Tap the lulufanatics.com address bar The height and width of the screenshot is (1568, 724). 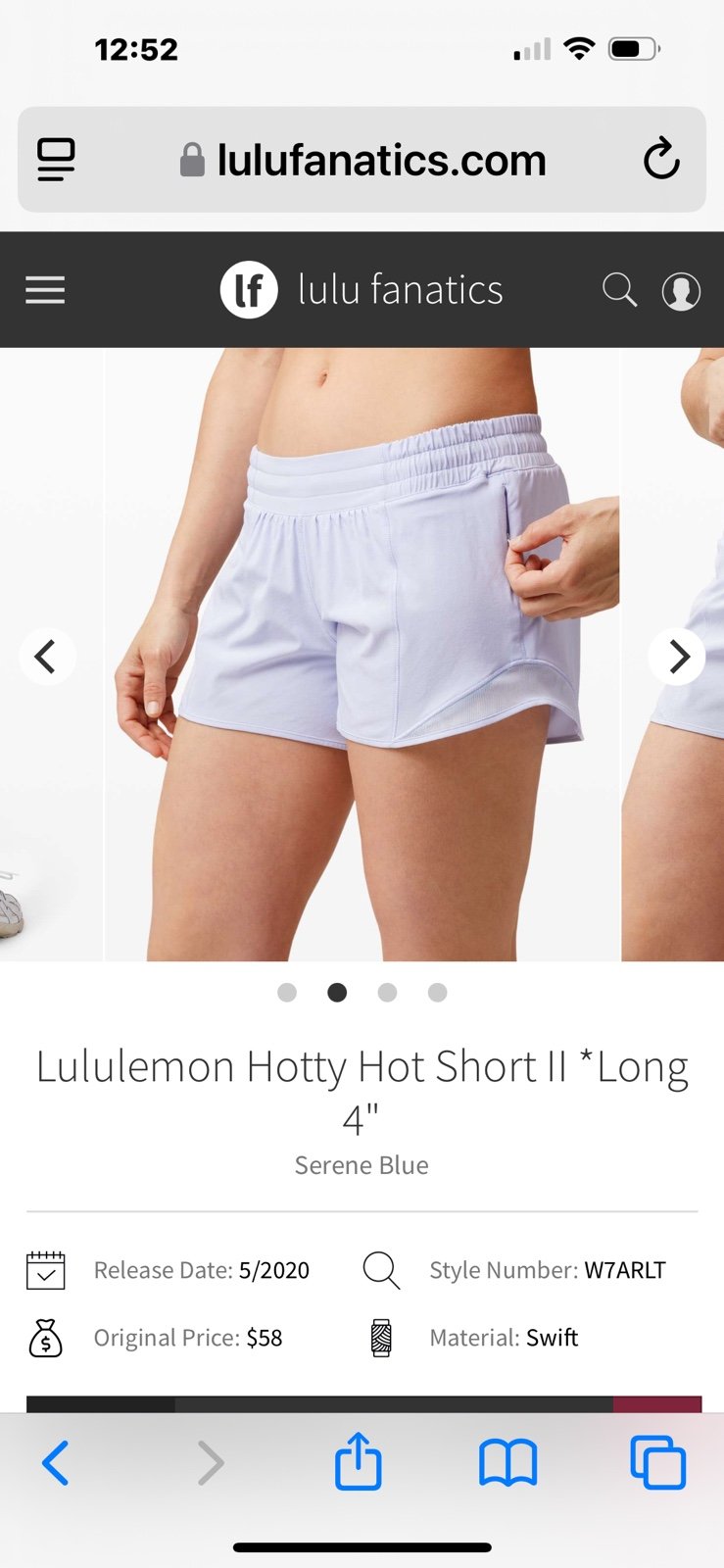click(362, 160)
